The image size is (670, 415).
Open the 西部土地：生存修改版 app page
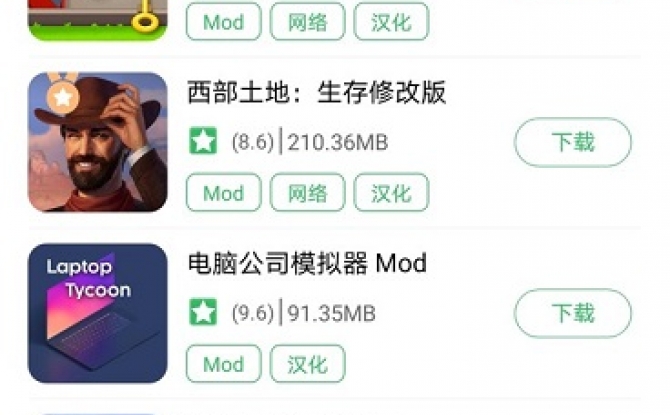316,93
